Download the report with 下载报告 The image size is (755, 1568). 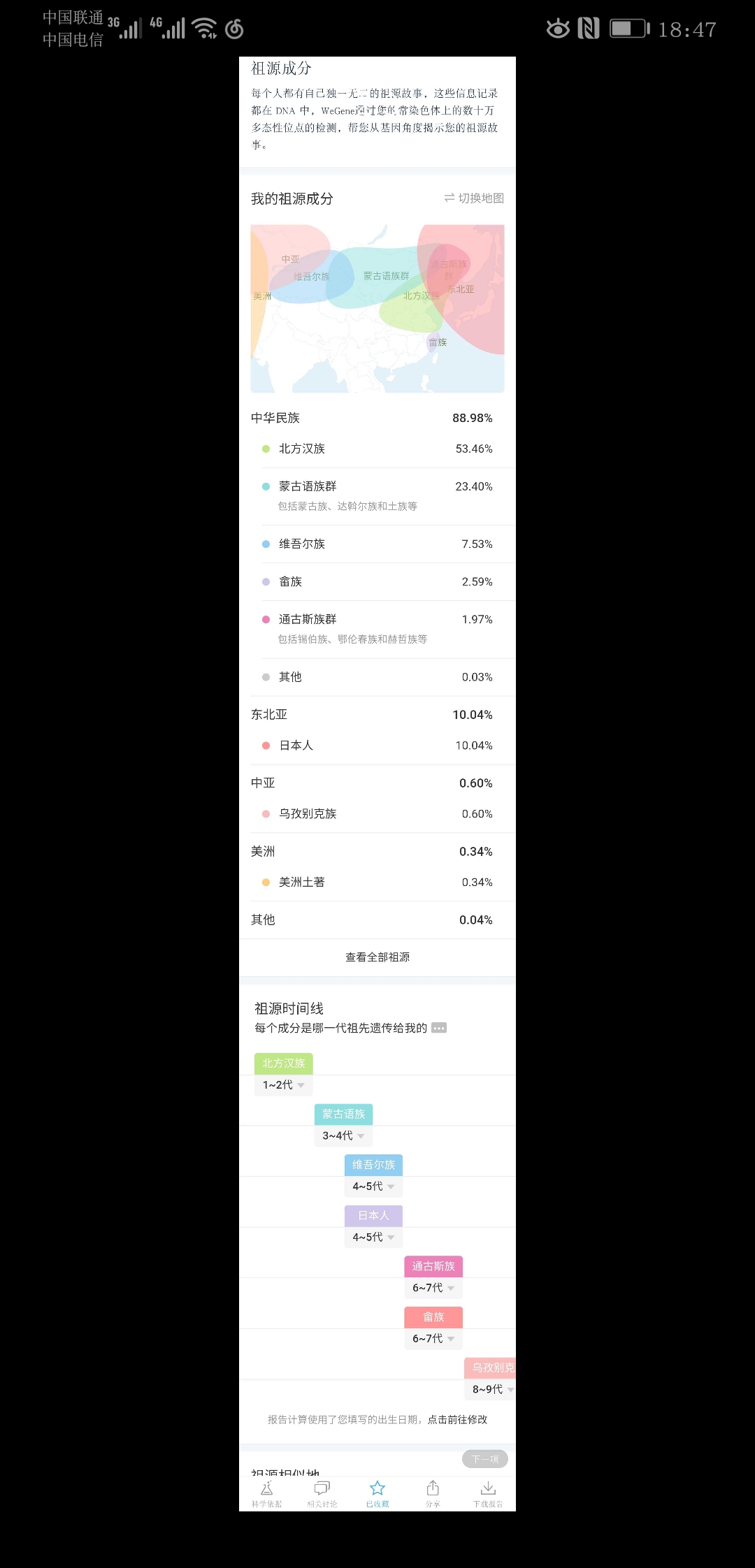click(x=488, y=1494)
